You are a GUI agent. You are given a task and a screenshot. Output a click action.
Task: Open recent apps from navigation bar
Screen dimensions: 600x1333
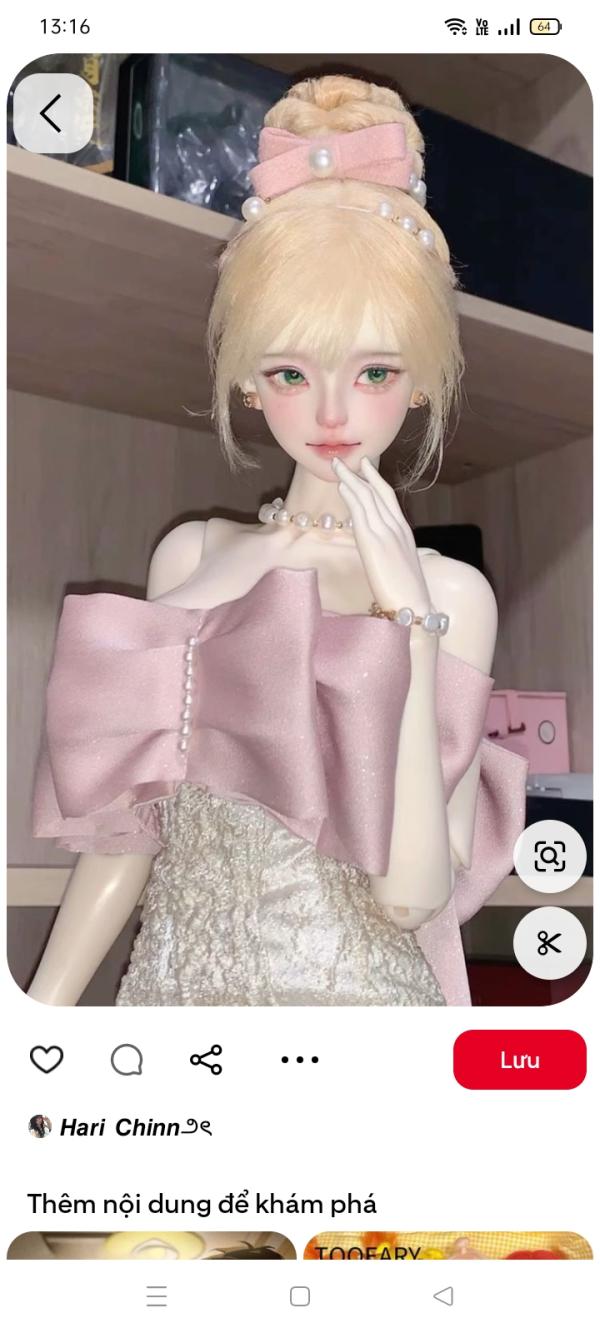tap(157, 1297)
